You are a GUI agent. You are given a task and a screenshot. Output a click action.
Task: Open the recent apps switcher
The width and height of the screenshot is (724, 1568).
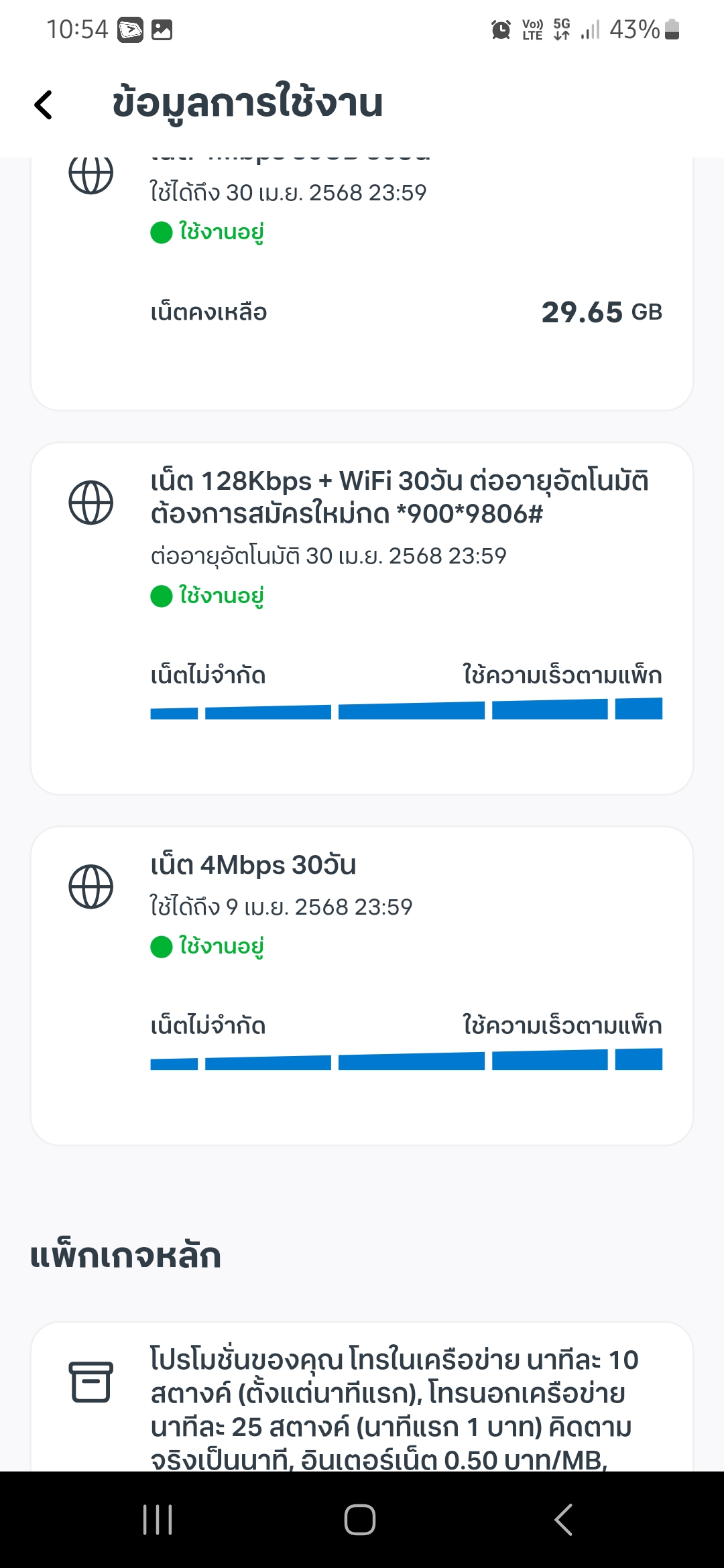(158, 1520)
